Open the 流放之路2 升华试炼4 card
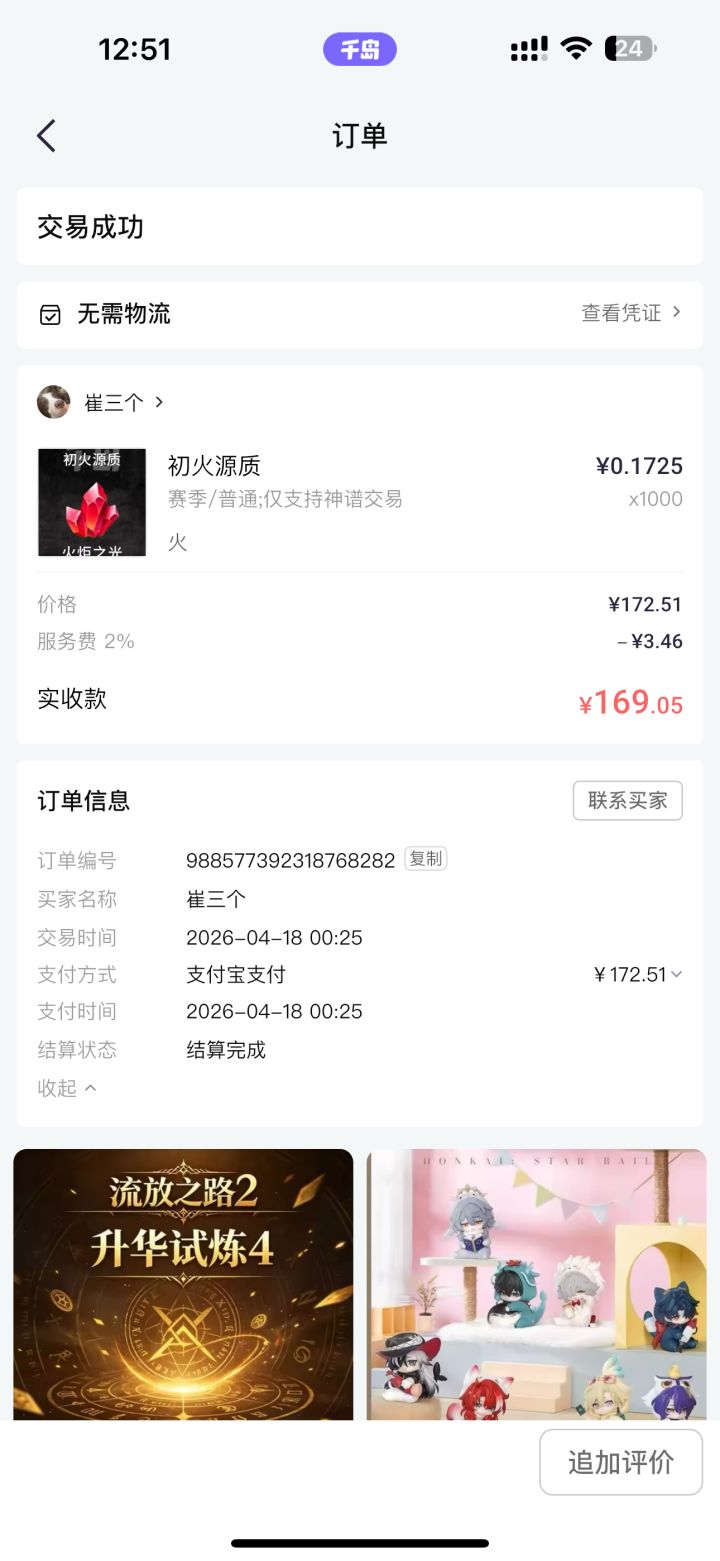Screen dimensions: 720x1561 coord(183,1285)
